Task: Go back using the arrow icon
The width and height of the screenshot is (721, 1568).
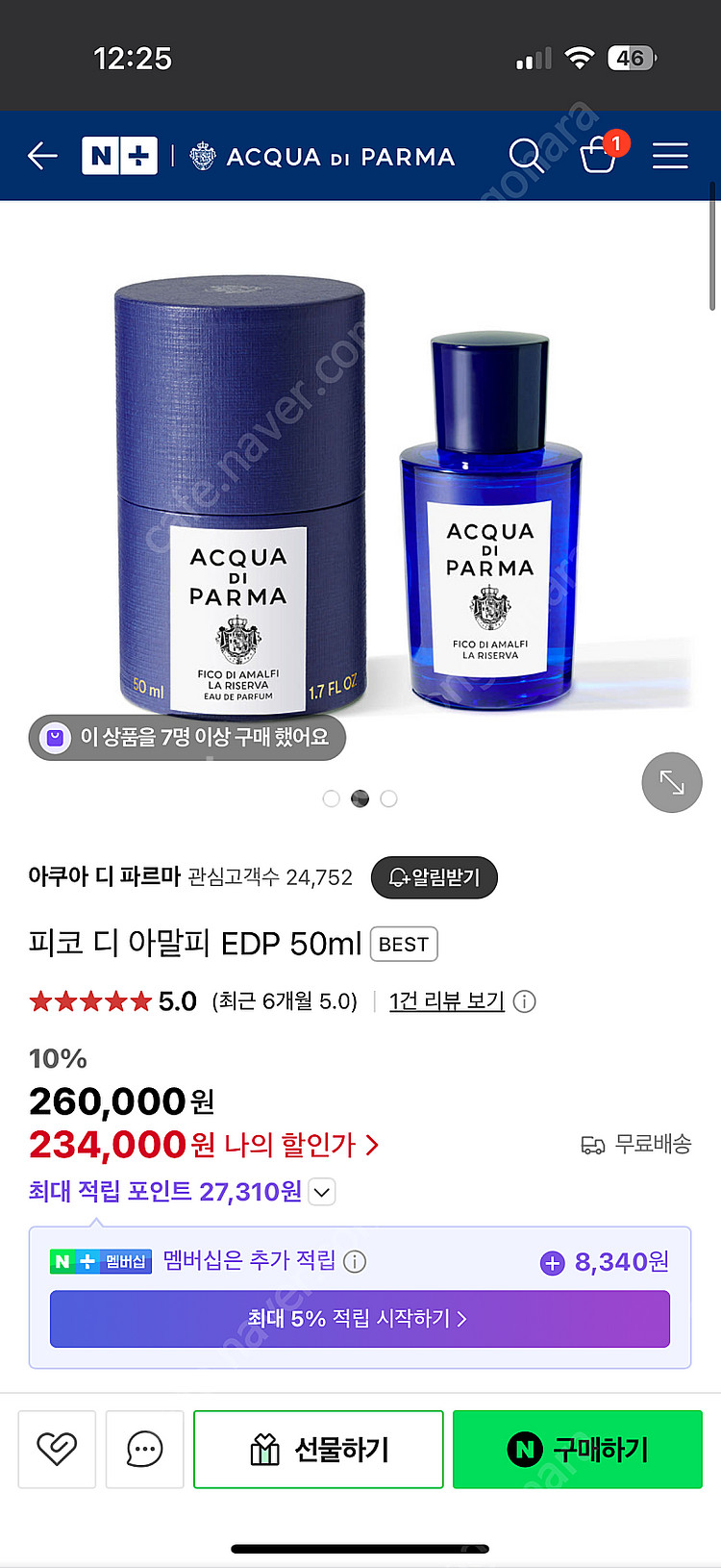Action: (42, 156)
